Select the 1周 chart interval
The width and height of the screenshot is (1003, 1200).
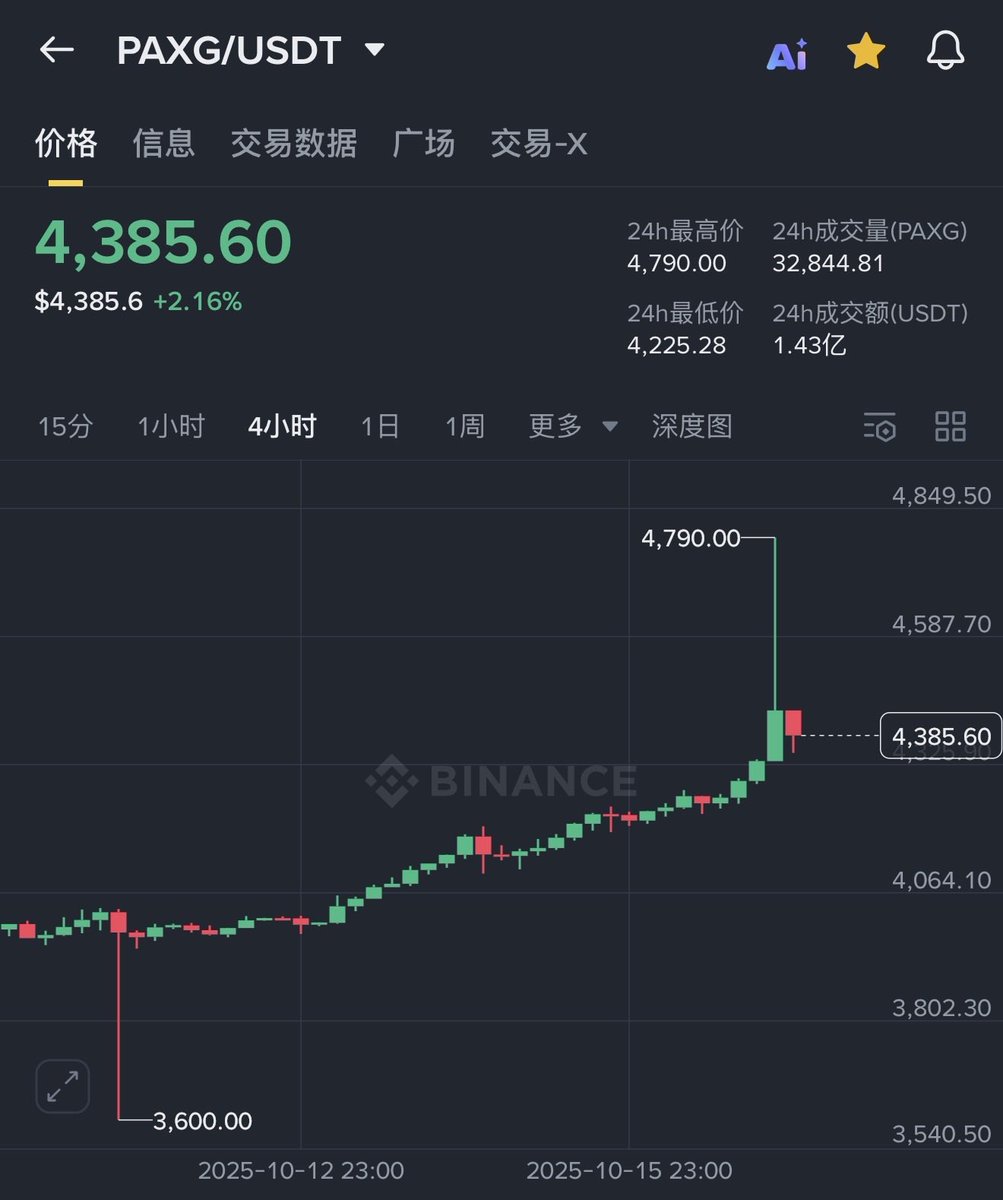click(465, 427)
